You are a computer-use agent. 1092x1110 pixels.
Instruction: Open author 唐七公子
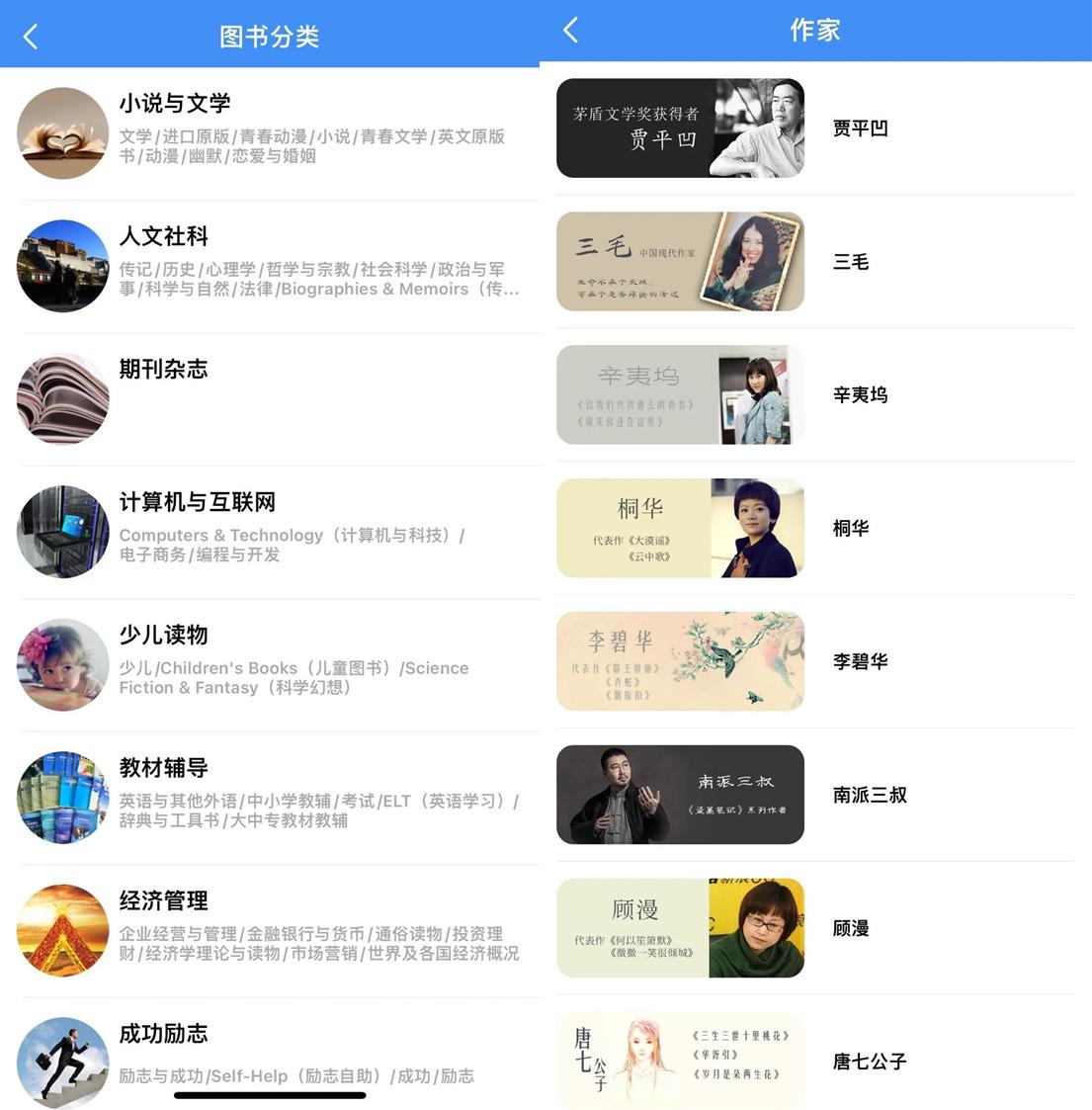(x=870, y=1062)
